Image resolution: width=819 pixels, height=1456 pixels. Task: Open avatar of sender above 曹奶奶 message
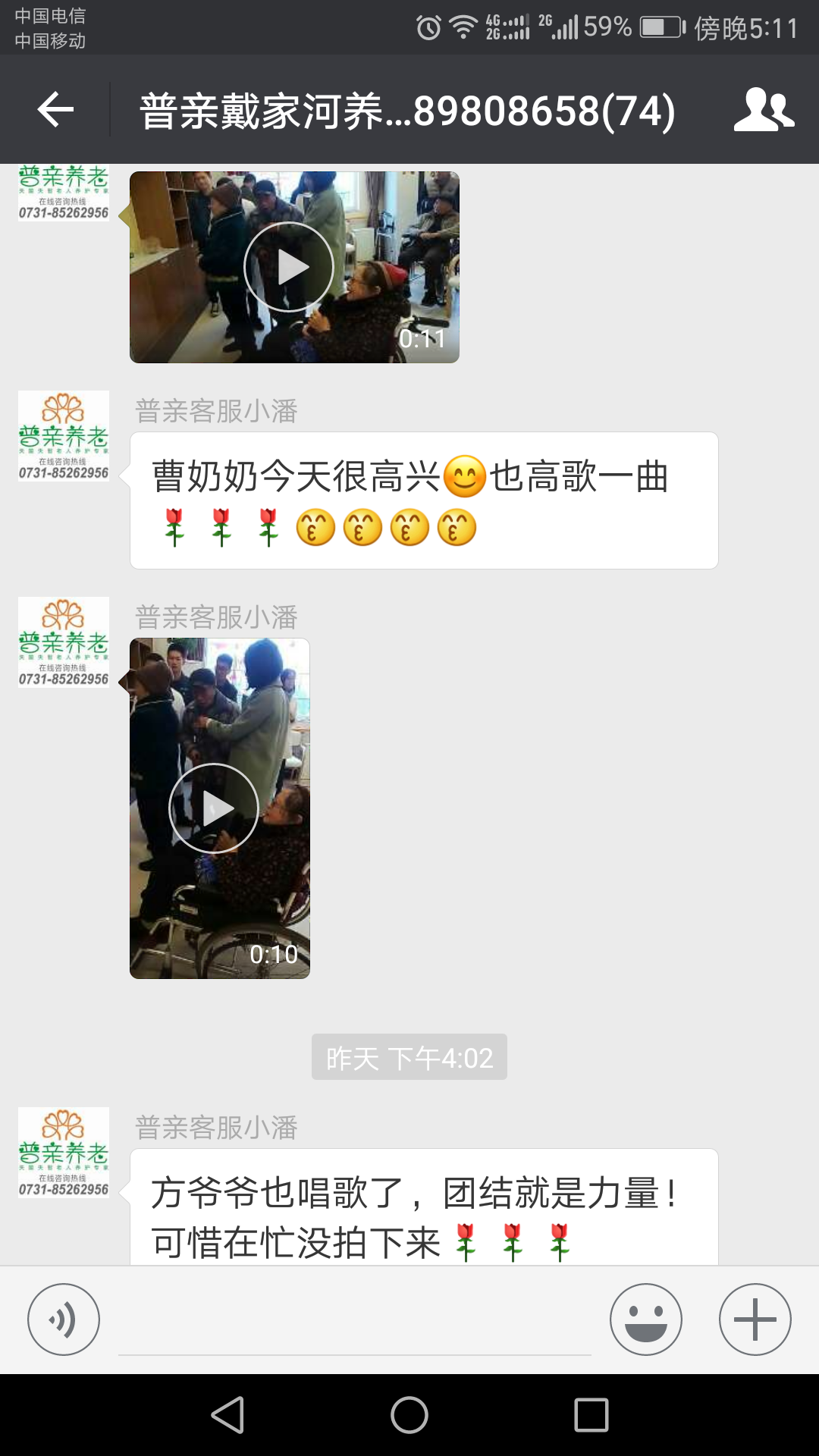(x=64, y=436)
